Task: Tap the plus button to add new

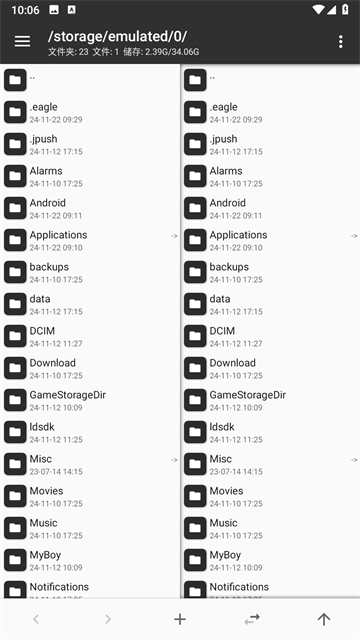Action: 180,619
